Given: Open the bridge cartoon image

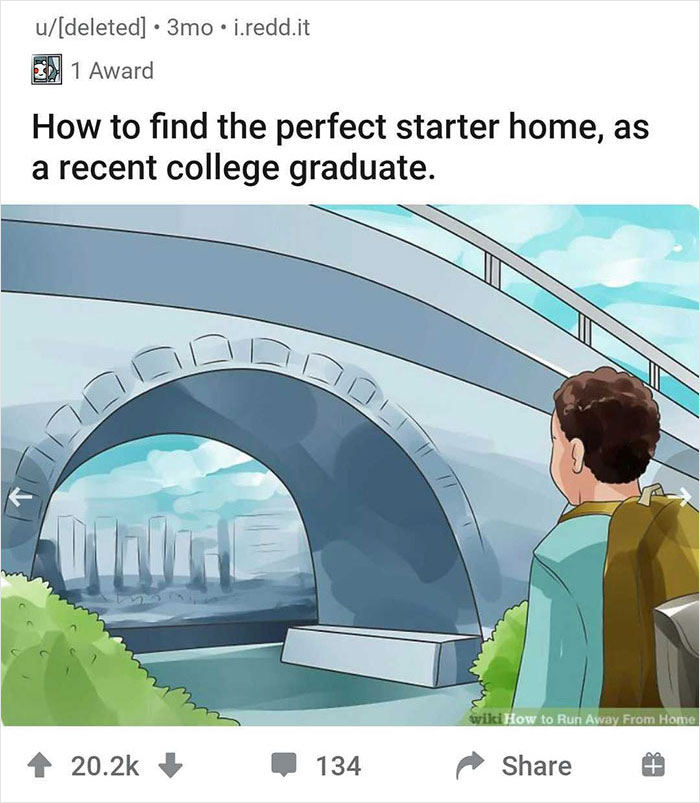Looking at the screenshot, I should point(350,465).
